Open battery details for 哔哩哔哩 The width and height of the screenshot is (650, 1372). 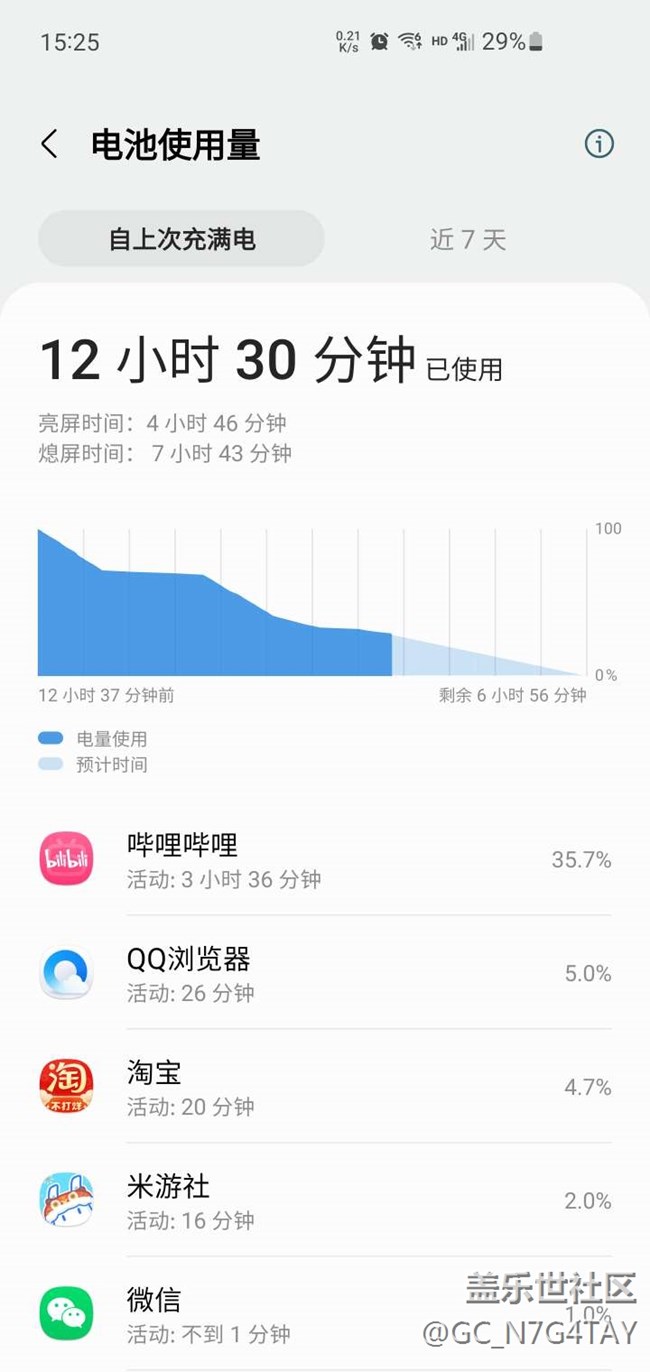[325, 860]
